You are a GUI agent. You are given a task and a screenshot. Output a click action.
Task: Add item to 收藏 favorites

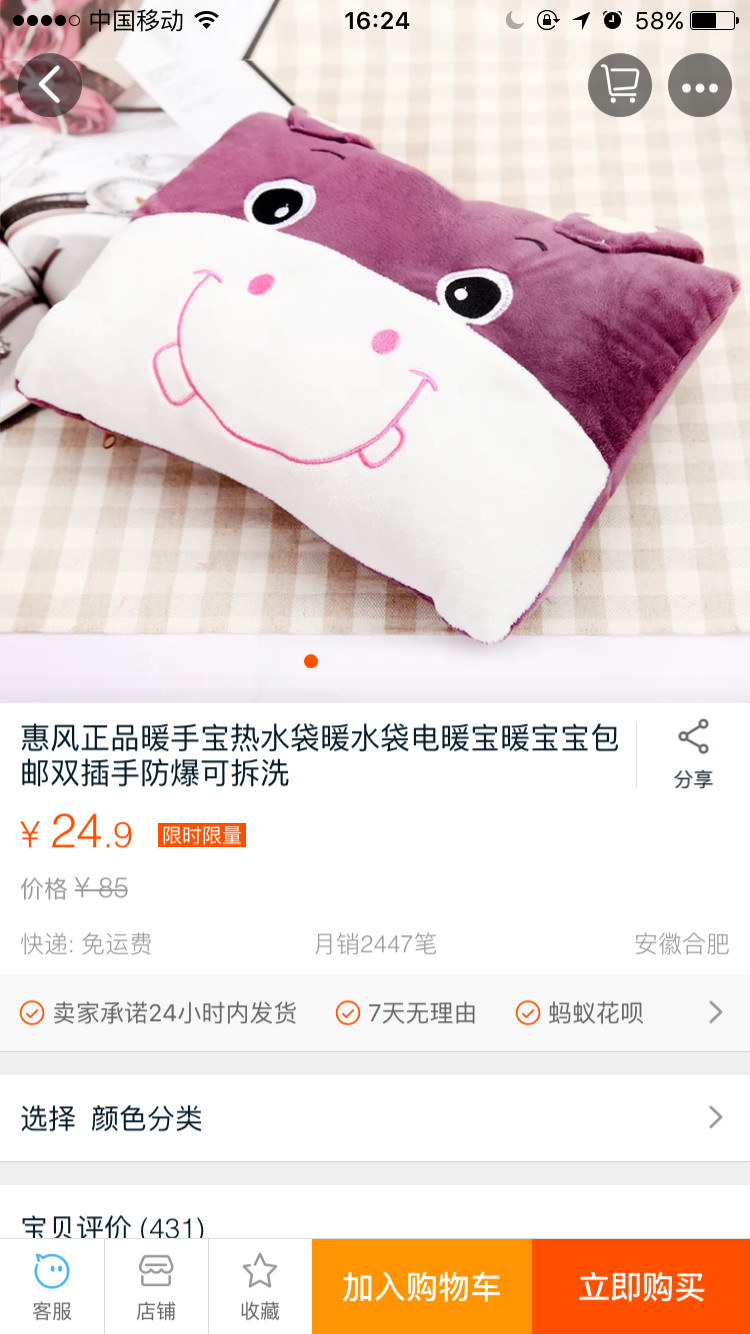(x=260, y=1286)
